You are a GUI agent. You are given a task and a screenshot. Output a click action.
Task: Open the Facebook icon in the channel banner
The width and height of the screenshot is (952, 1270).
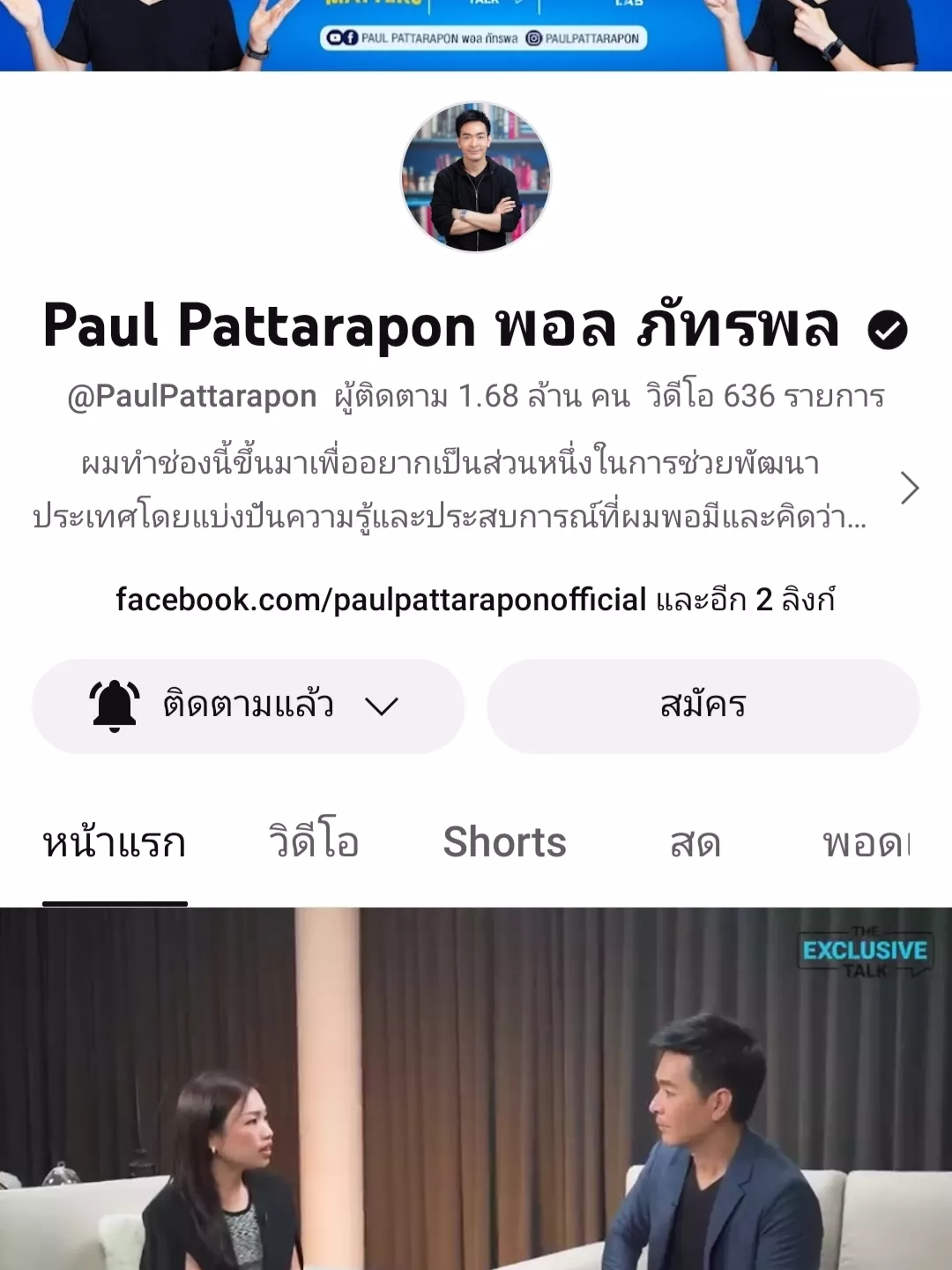click(x=351, y=38)
